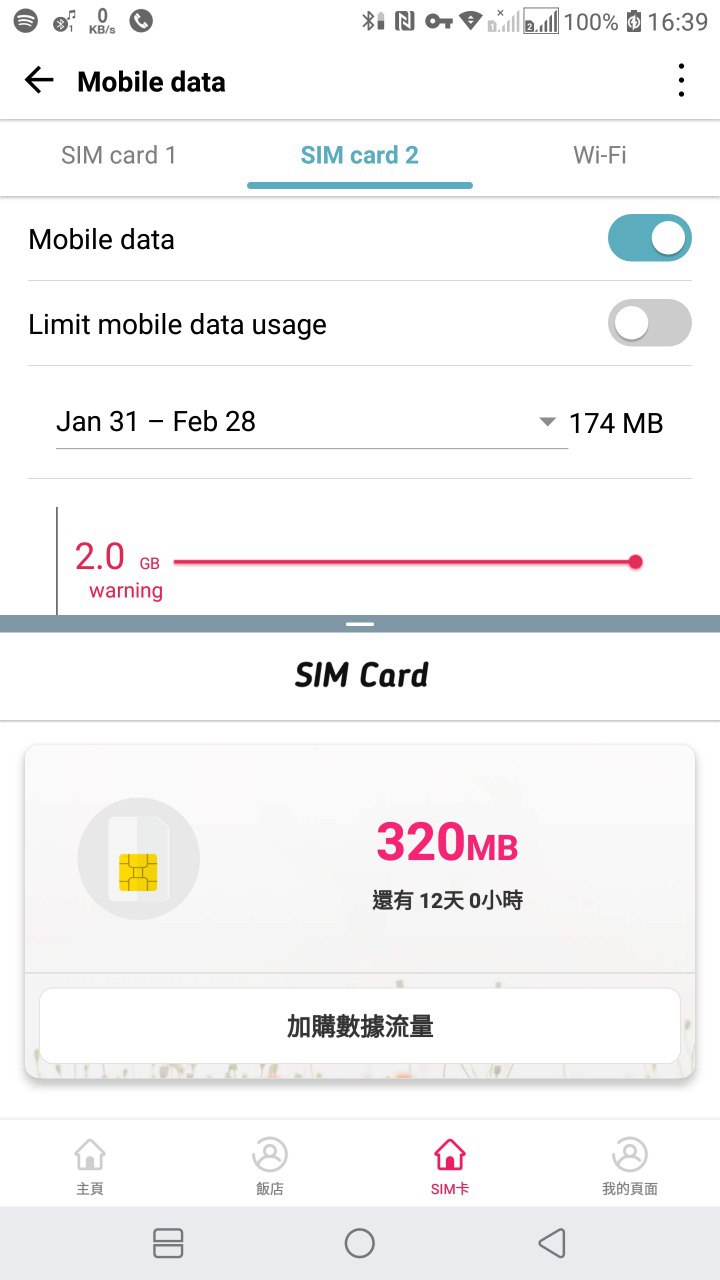Enable Limit mobile data usage
The height and width of the screenshot is (1280, 720).
pyautogui.click(x=649, y=324)
